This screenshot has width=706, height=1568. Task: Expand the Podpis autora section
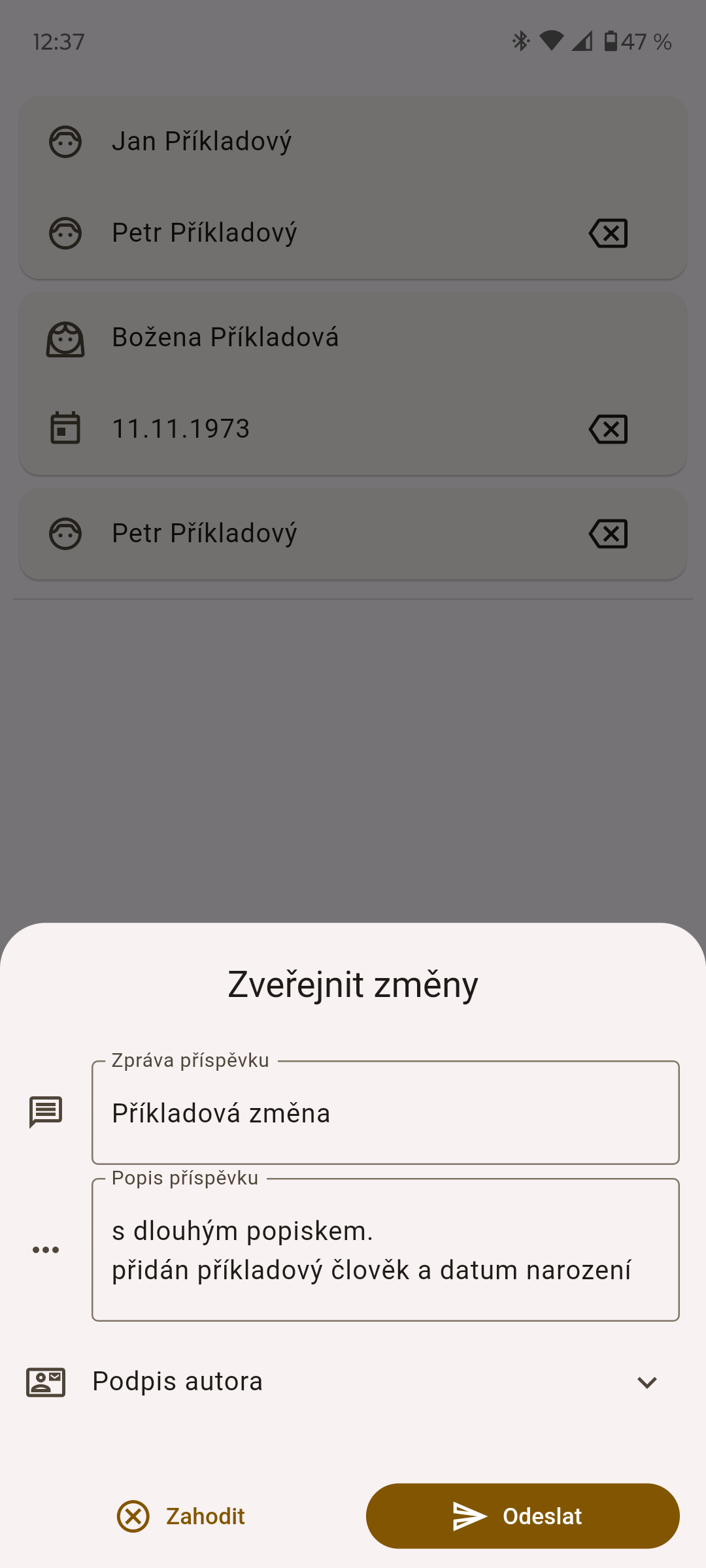(x=646, y=1382)
